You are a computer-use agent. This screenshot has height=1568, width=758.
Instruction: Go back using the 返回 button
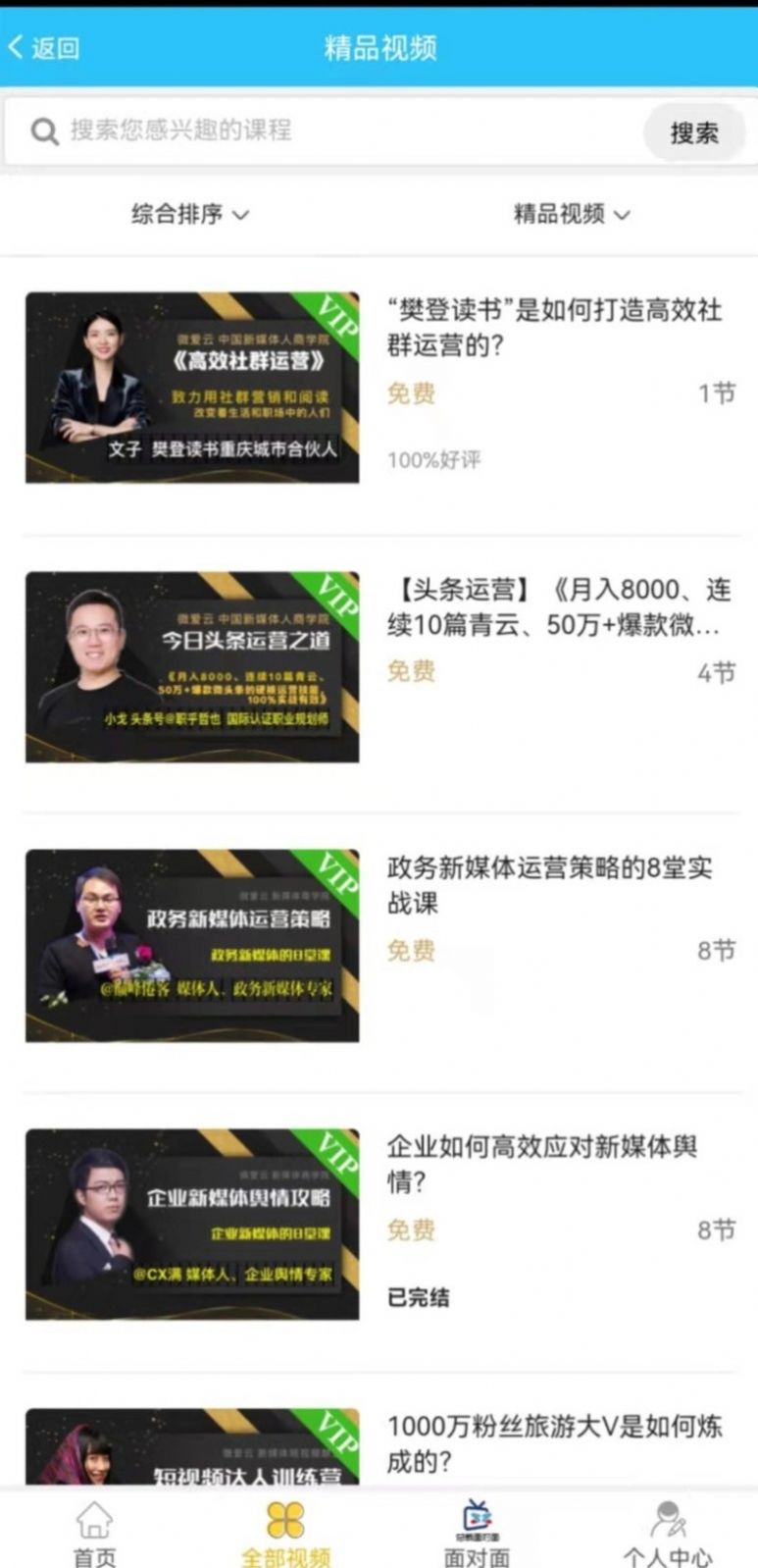click(44, 47)
